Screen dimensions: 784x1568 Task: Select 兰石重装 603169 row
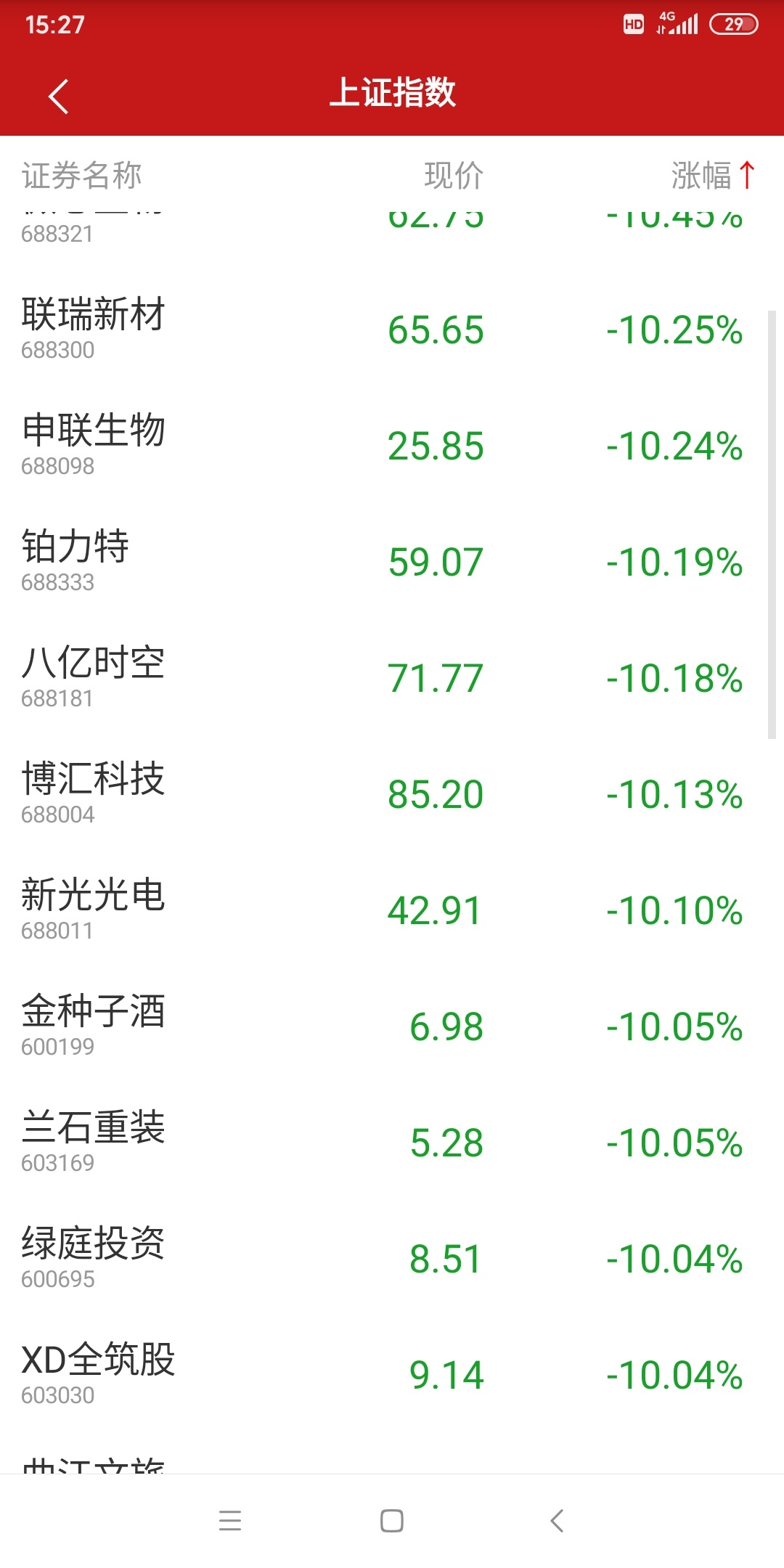(392, 1143)
